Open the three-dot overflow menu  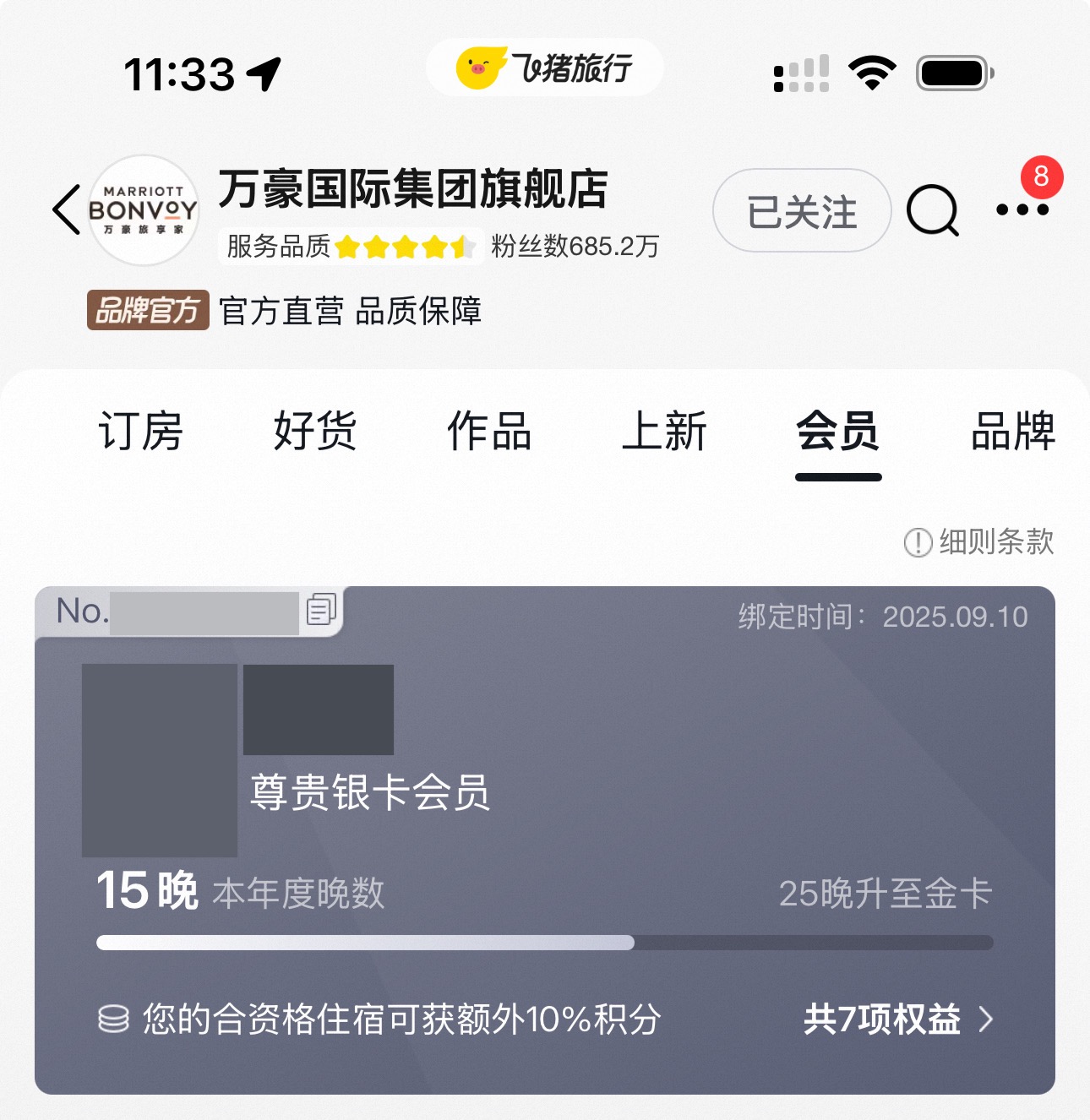(1022, 209)
